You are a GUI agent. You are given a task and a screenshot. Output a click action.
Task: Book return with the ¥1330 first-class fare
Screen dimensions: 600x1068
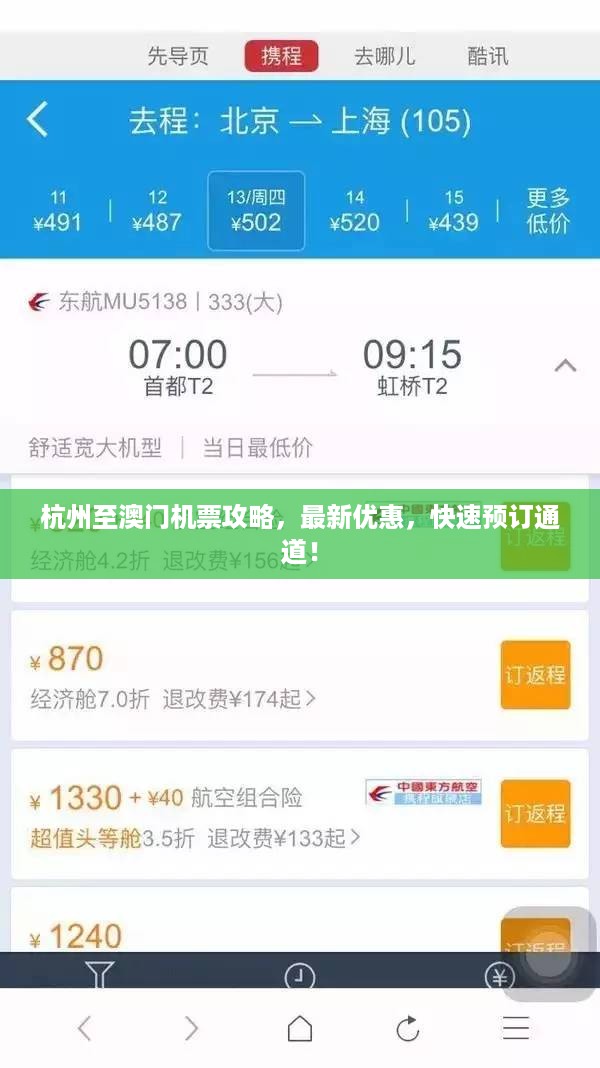535,814
